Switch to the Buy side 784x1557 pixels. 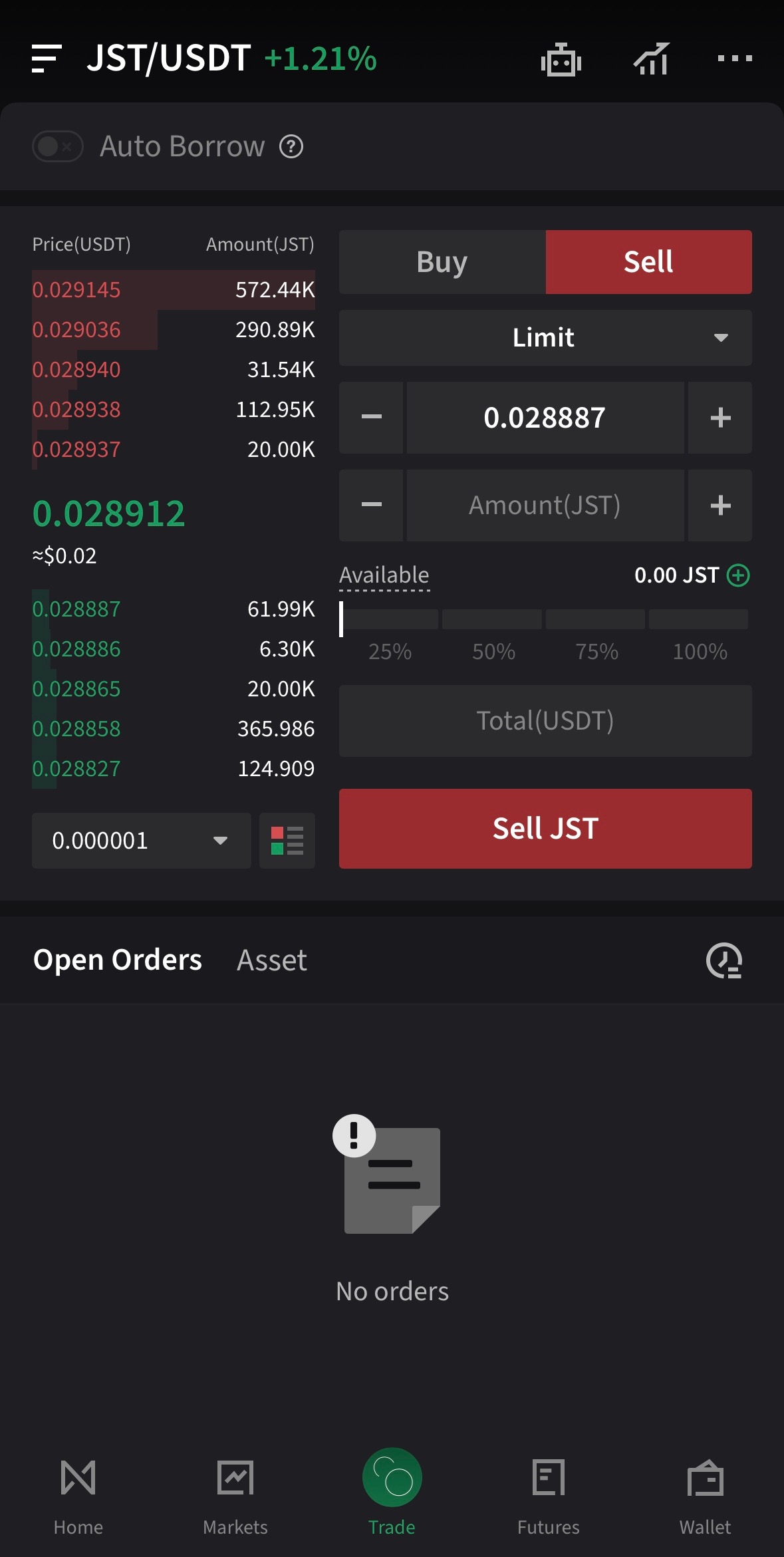tap(442, 262)
